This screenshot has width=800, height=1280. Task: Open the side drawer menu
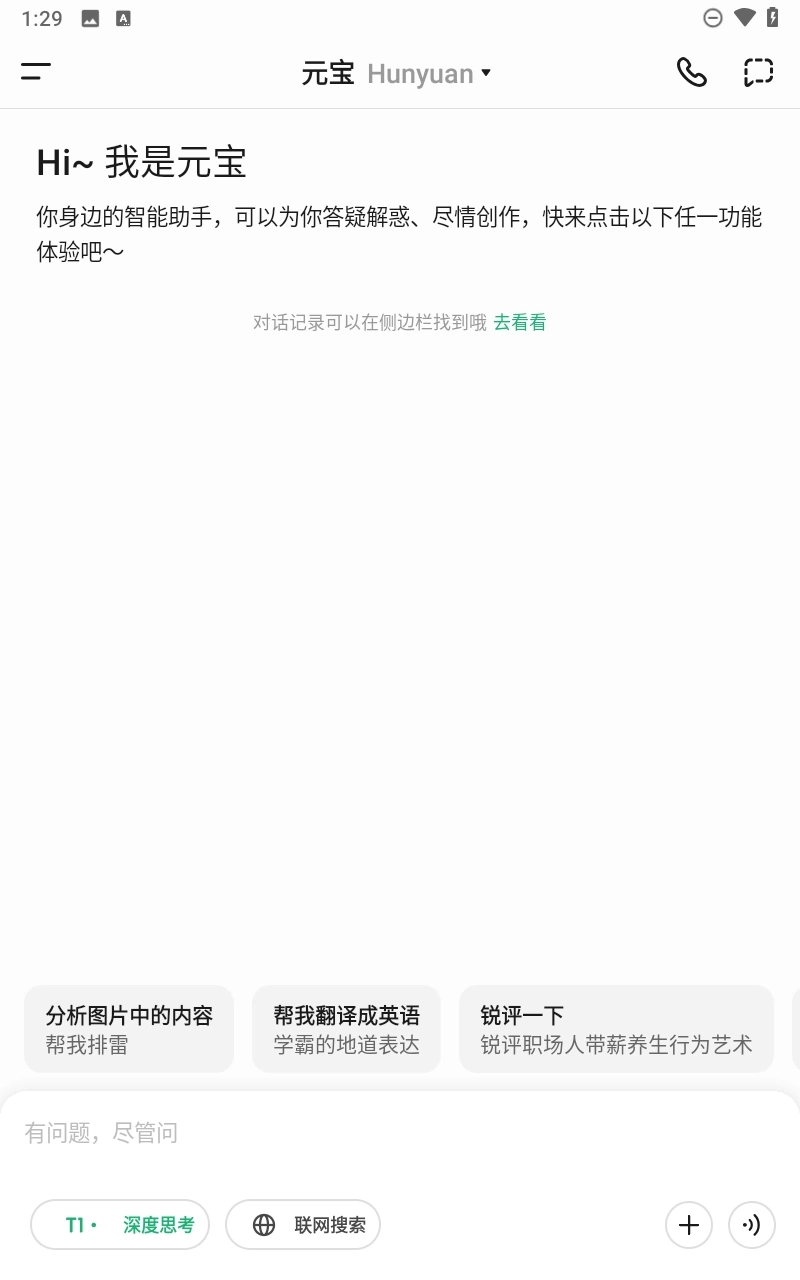[36, 72]
